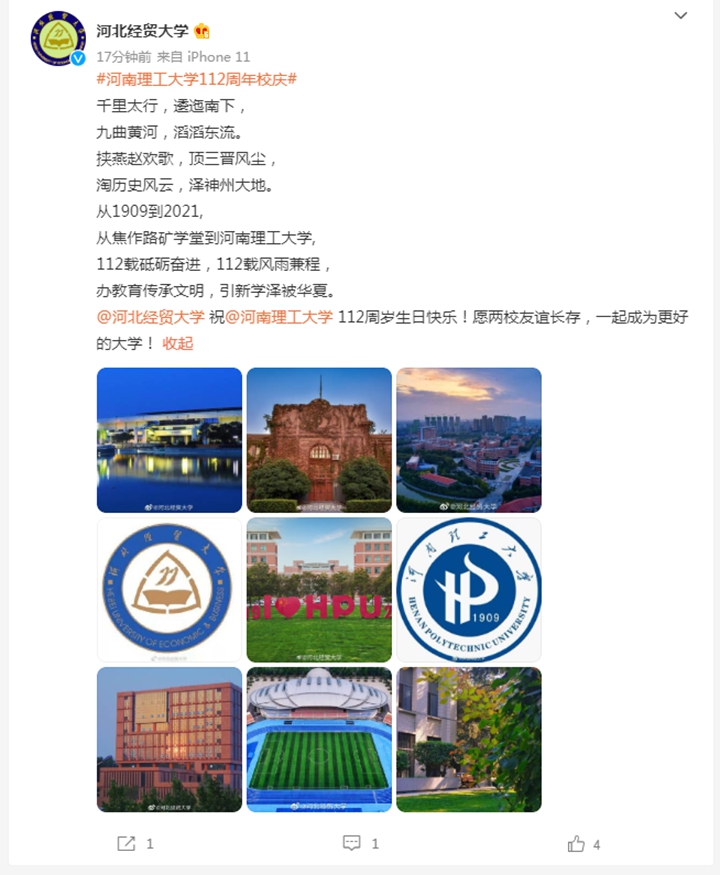Image resolution: width=720 pixels, height=875 pixels.
Task: Open the Henan Polytechnic 1909 emblem image
Action: click(x=469, y=590)
